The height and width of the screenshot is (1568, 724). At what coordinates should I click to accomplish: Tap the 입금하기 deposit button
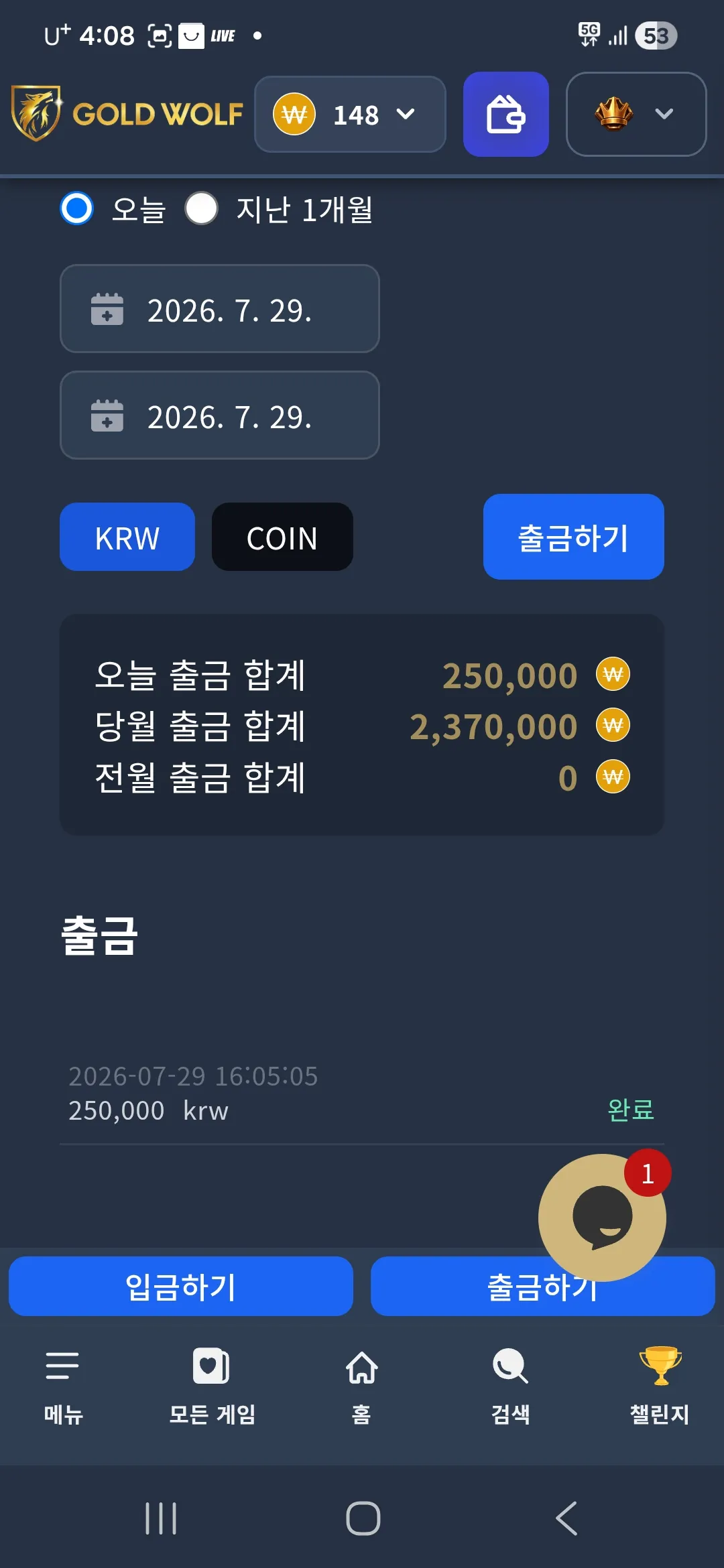(181, 1286)
